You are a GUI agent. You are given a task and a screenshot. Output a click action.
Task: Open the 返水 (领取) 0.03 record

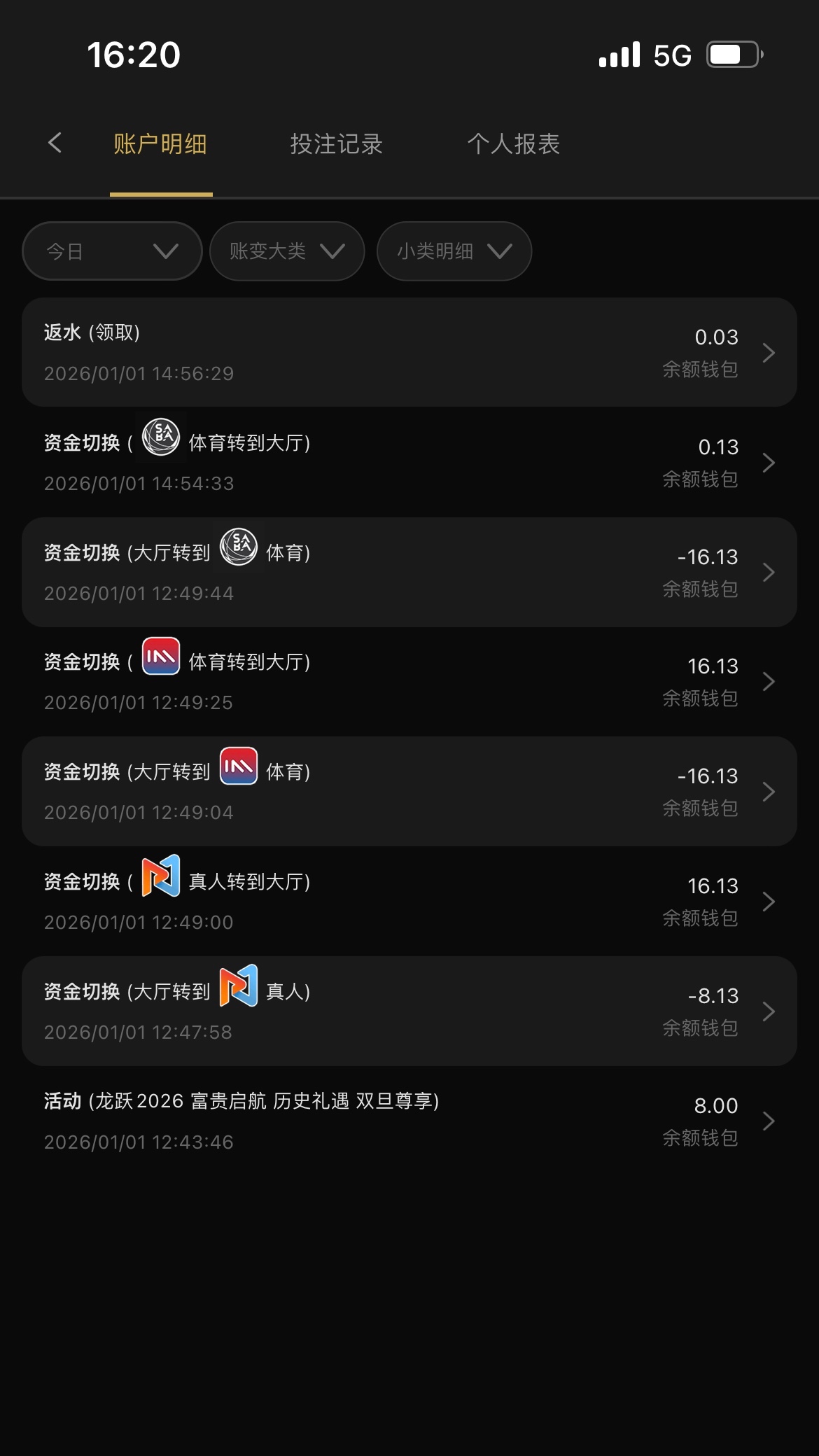pos(409,352)
